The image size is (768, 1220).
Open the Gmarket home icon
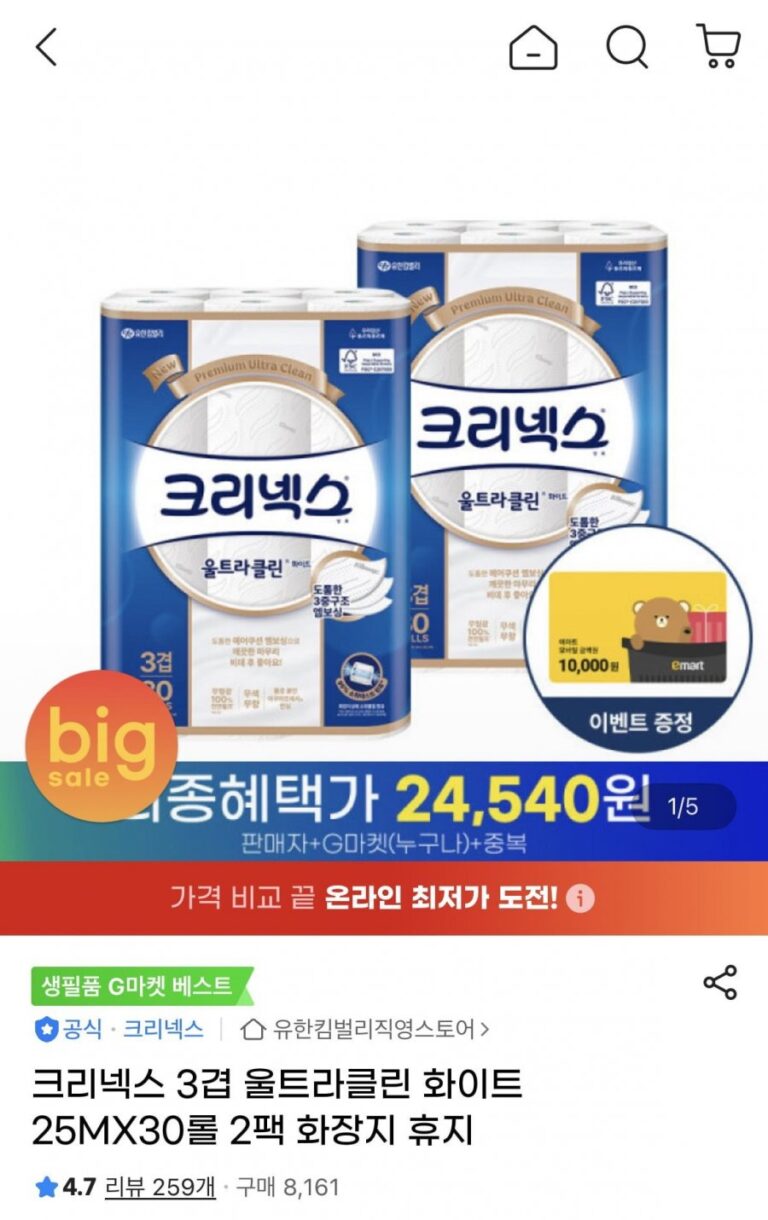pos(533,47)
